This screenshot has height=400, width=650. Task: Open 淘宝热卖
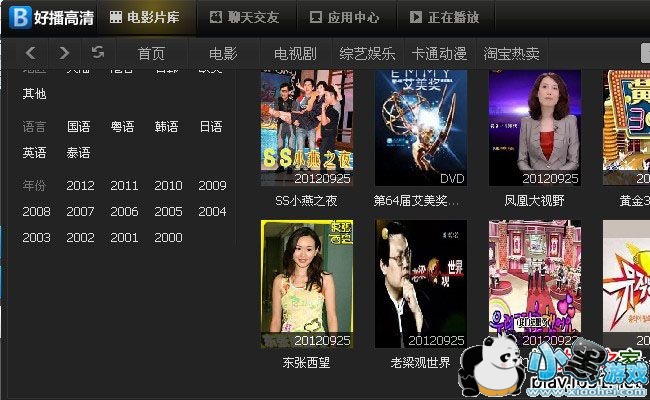[511, 53]
